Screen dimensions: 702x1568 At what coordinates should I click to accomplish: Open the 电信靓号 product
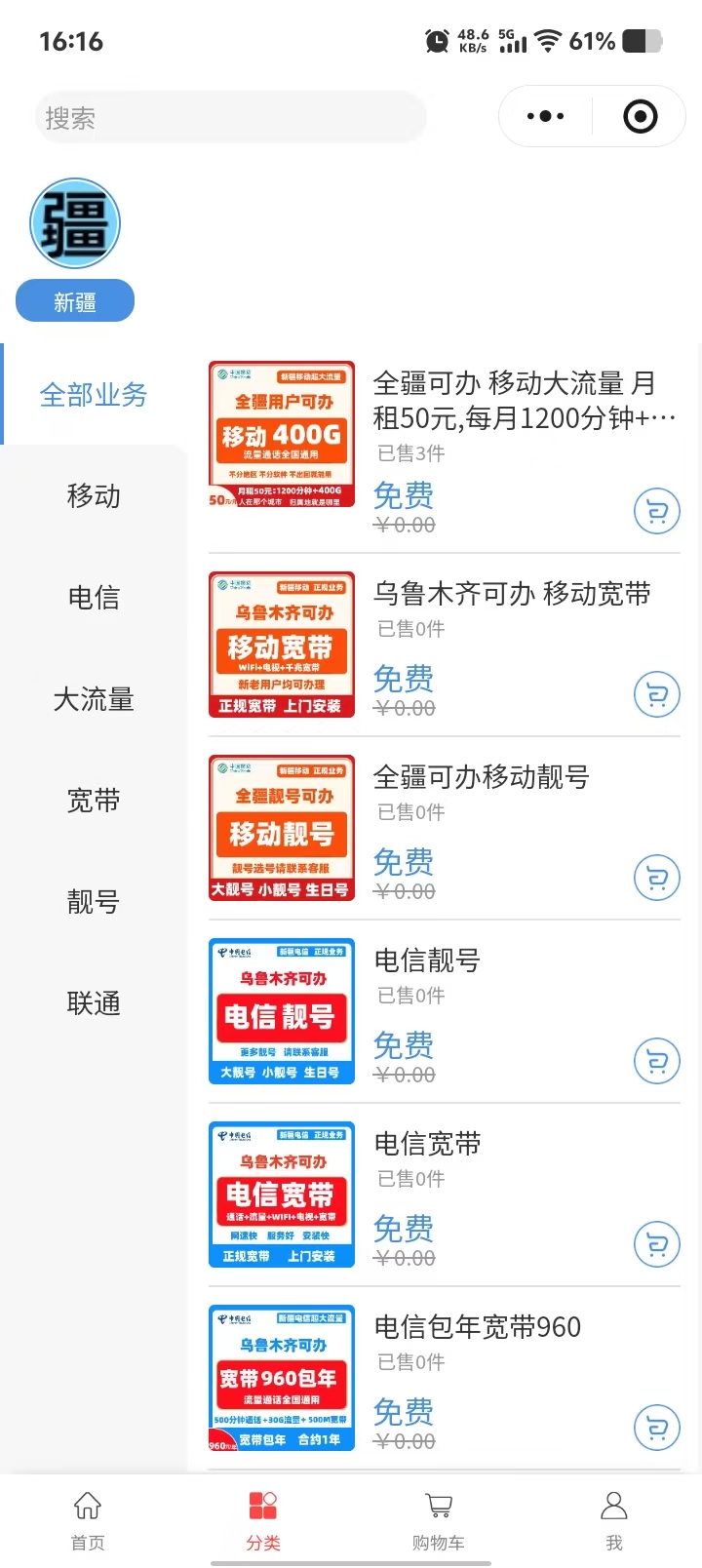pyautogui.click(x=427, y=960)
